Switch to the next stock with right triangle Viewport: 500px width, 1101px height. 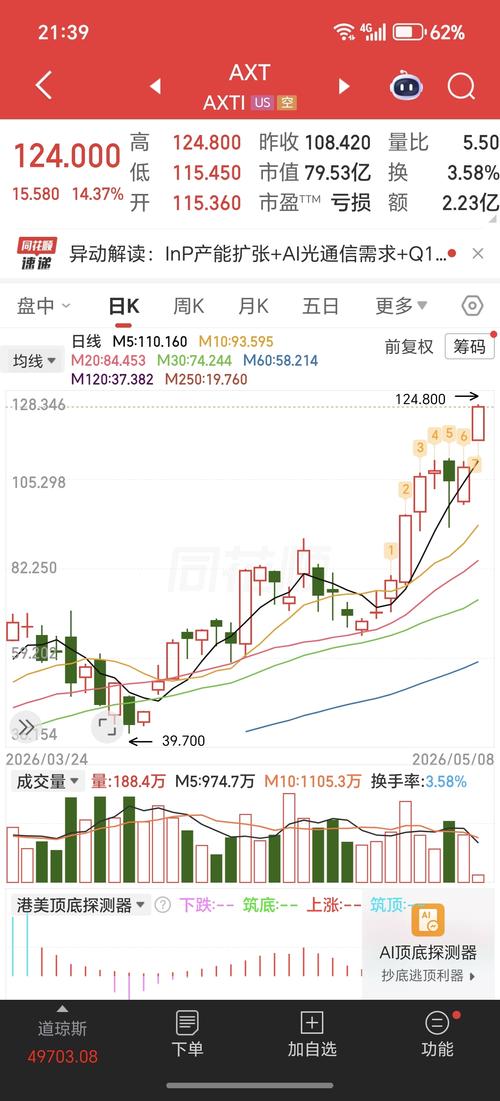point(344,86)
